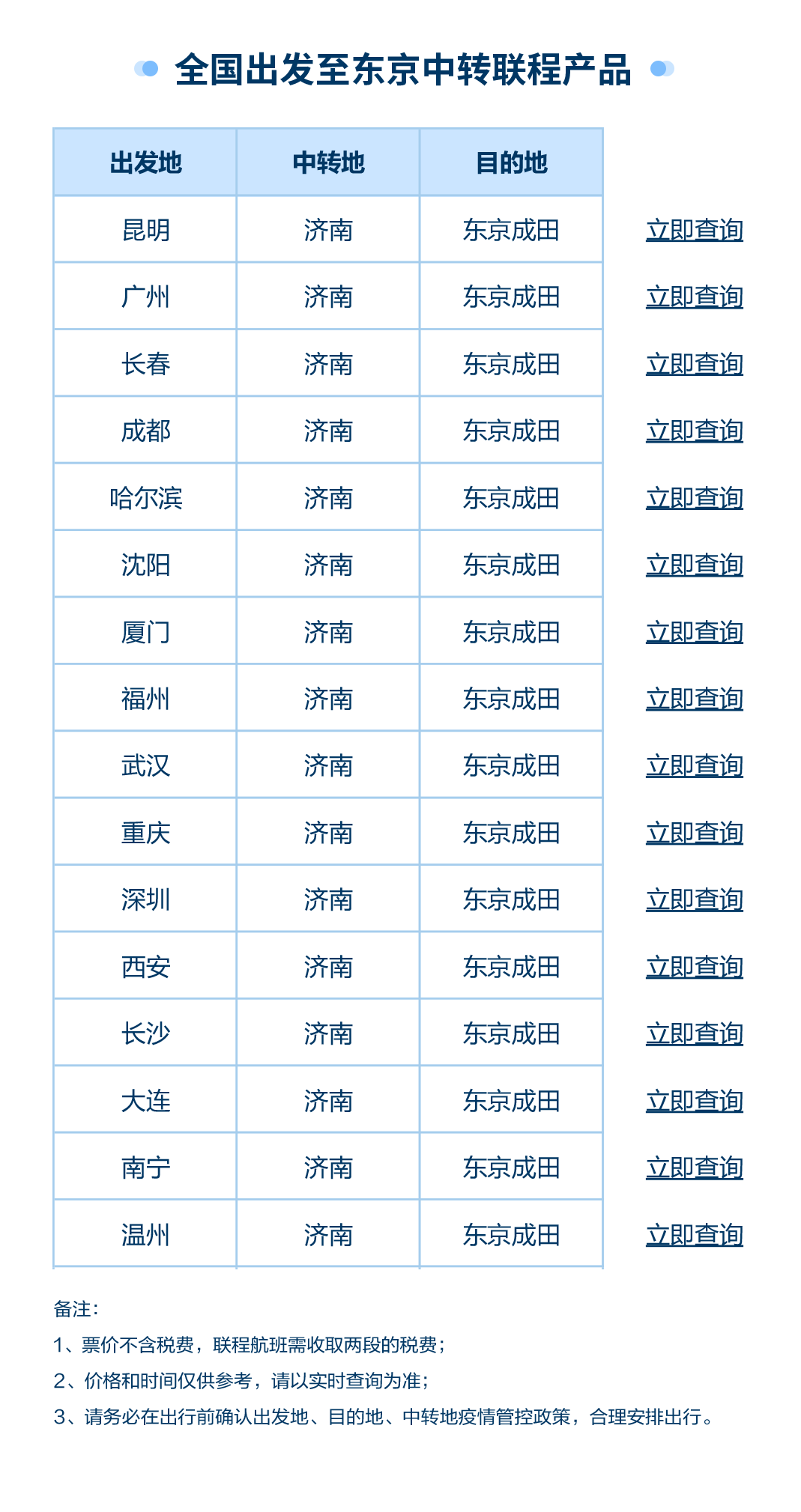The height and width of the screenshot is (1512, 801).
Task: Tap 立即查询 for 厦门 departure
Action: click(695, 632)
